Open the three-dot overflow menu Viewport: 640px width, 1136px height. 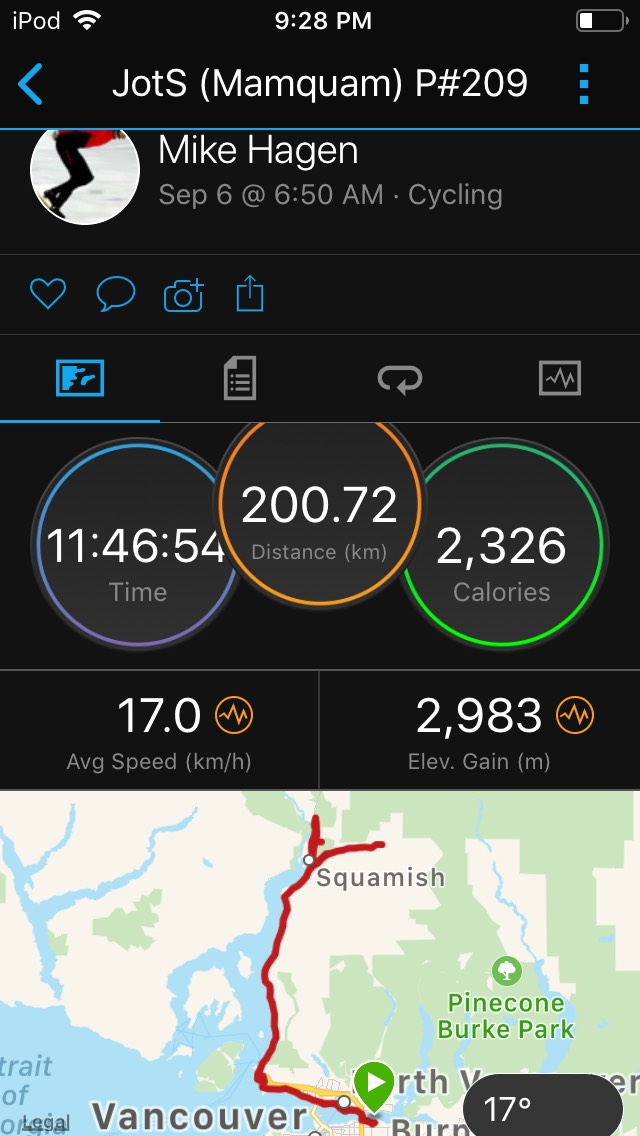585,84
